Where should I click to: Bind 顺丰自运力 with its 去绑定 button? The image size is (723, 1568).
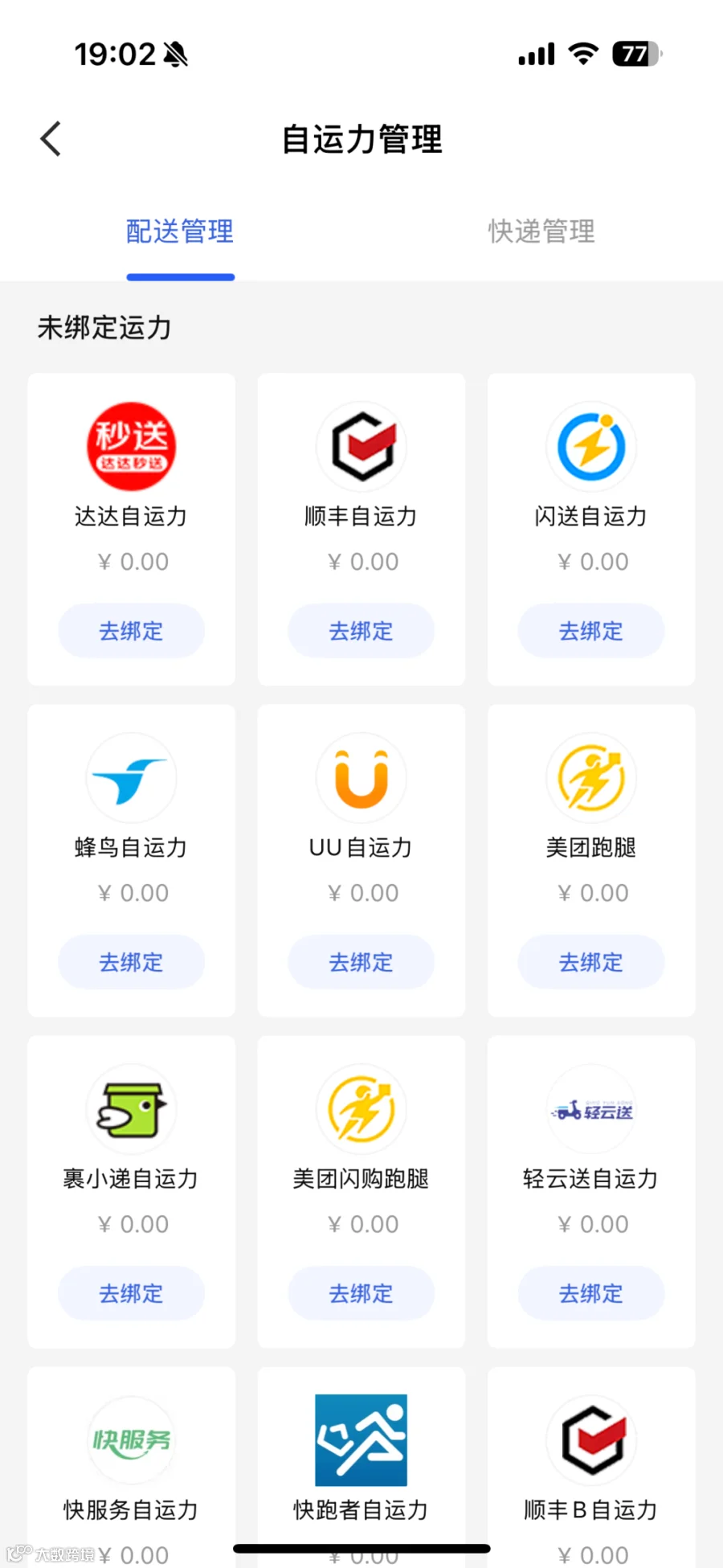click(361, 631)
